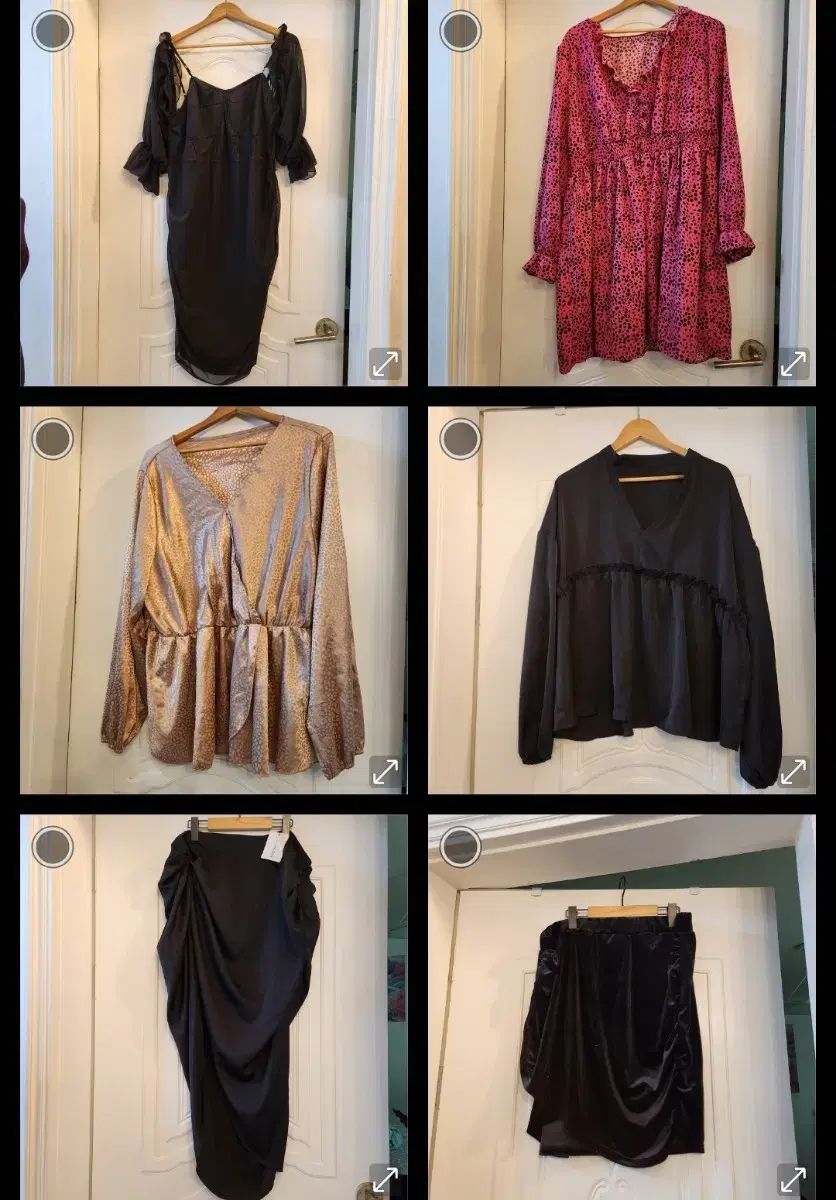Select the long black draped skirt photo

click(x=52, y=847)
